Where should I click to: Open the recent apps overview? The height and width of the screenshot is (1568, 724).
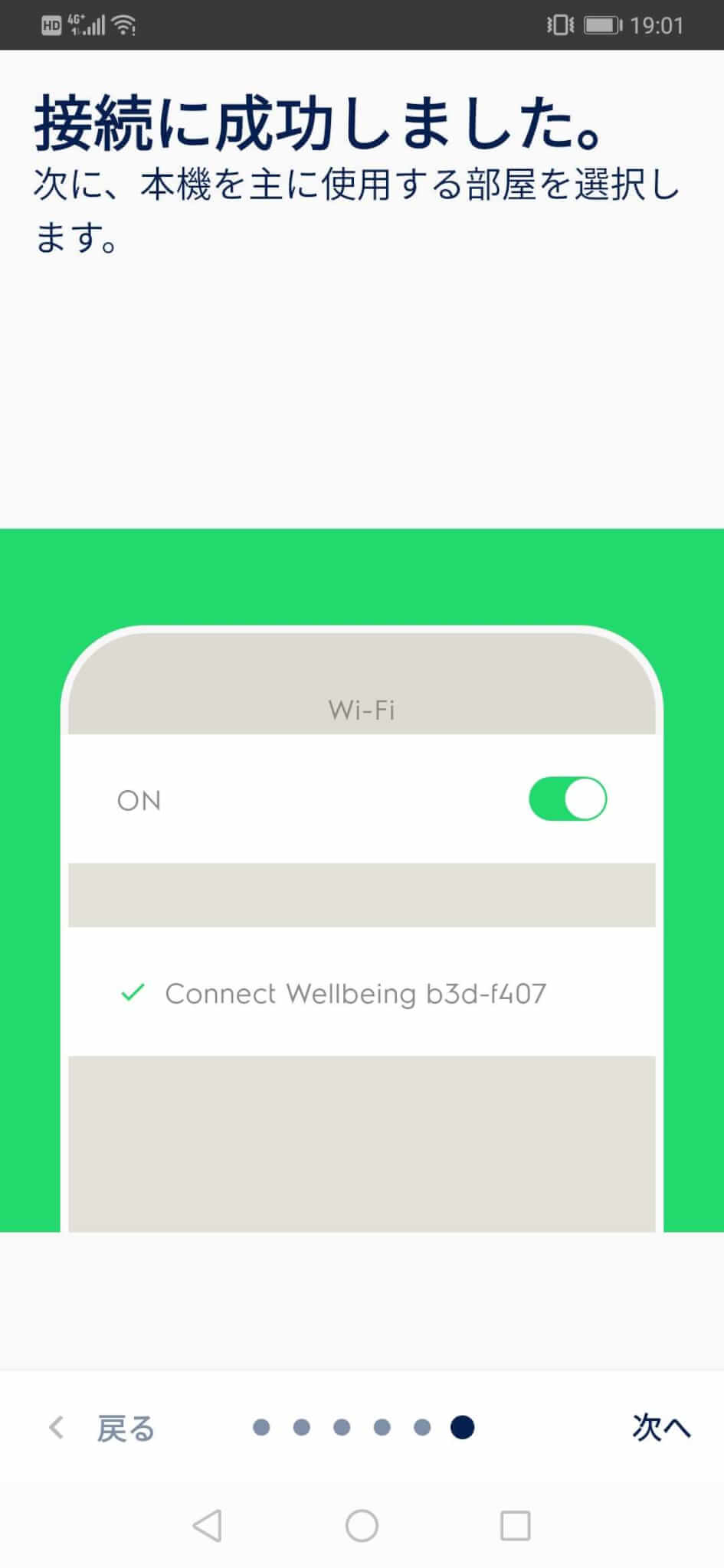click(515, 1525)
